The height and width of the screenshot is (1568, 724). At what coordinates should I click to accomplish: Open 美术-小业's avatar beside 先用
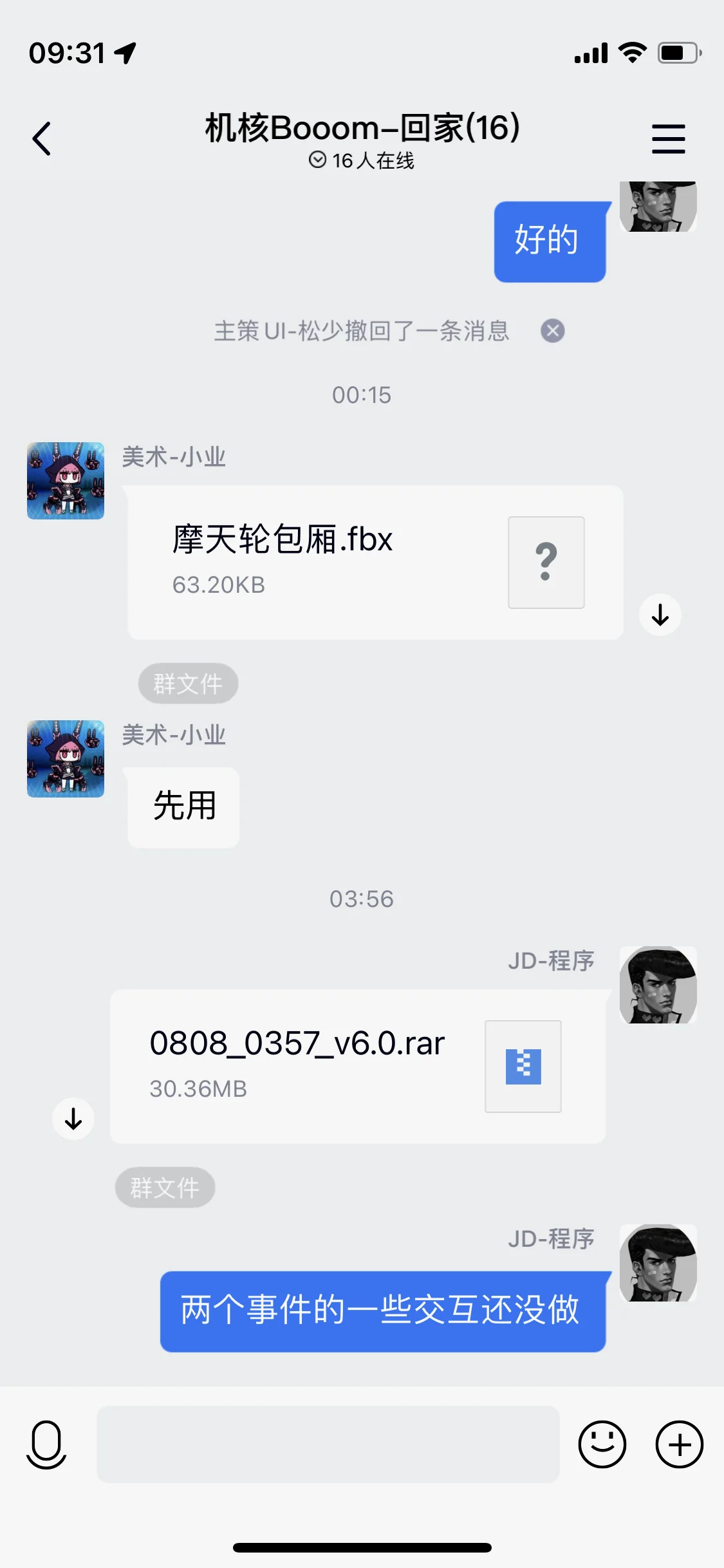click(x=66, y=759)
